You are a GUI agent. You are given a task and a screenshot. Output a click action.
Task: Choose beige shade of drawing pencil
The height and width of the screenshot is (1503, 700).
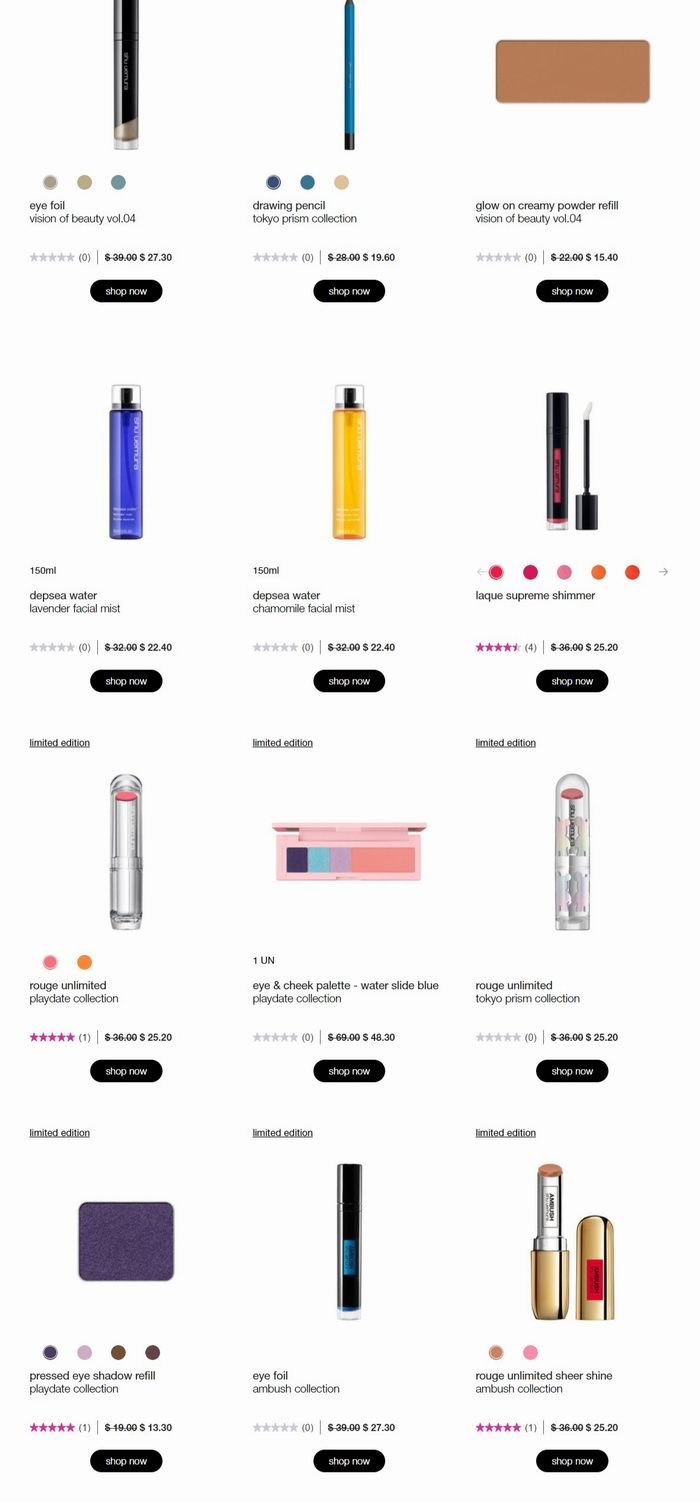pos(341,182)
